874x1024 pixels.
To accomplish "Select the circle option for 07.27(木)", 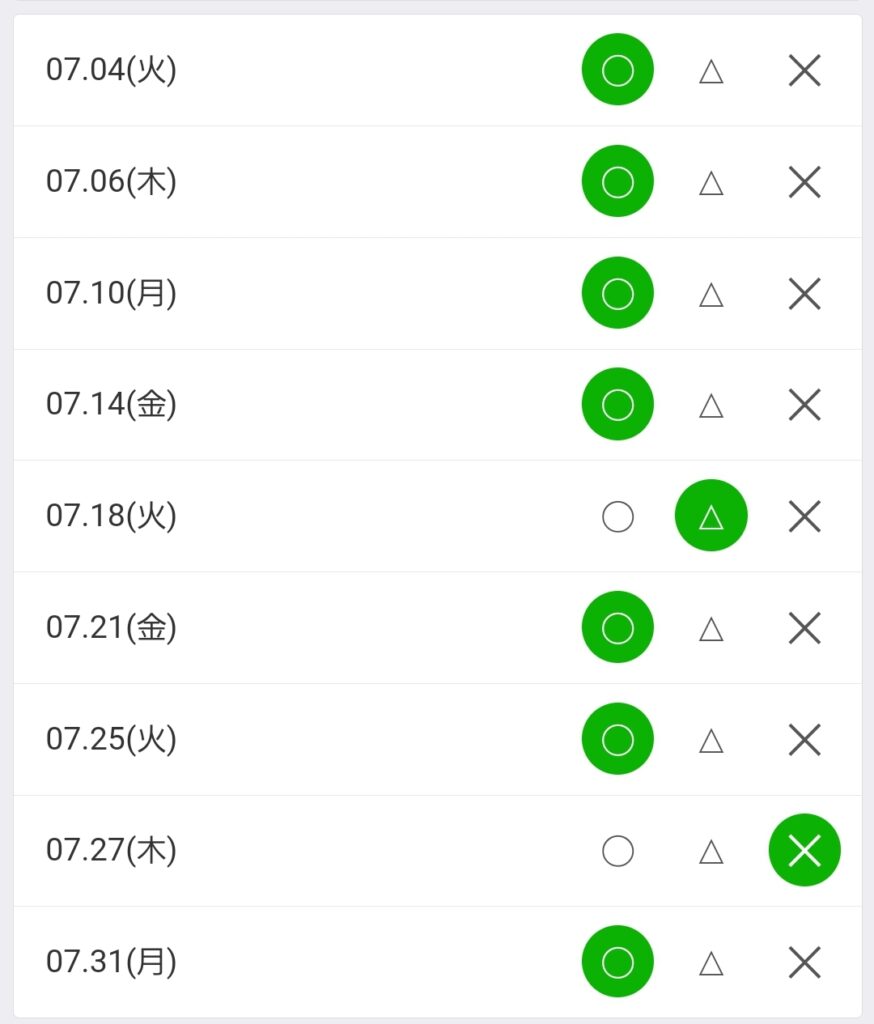I will pyautogui.click(x=618, y=851).
